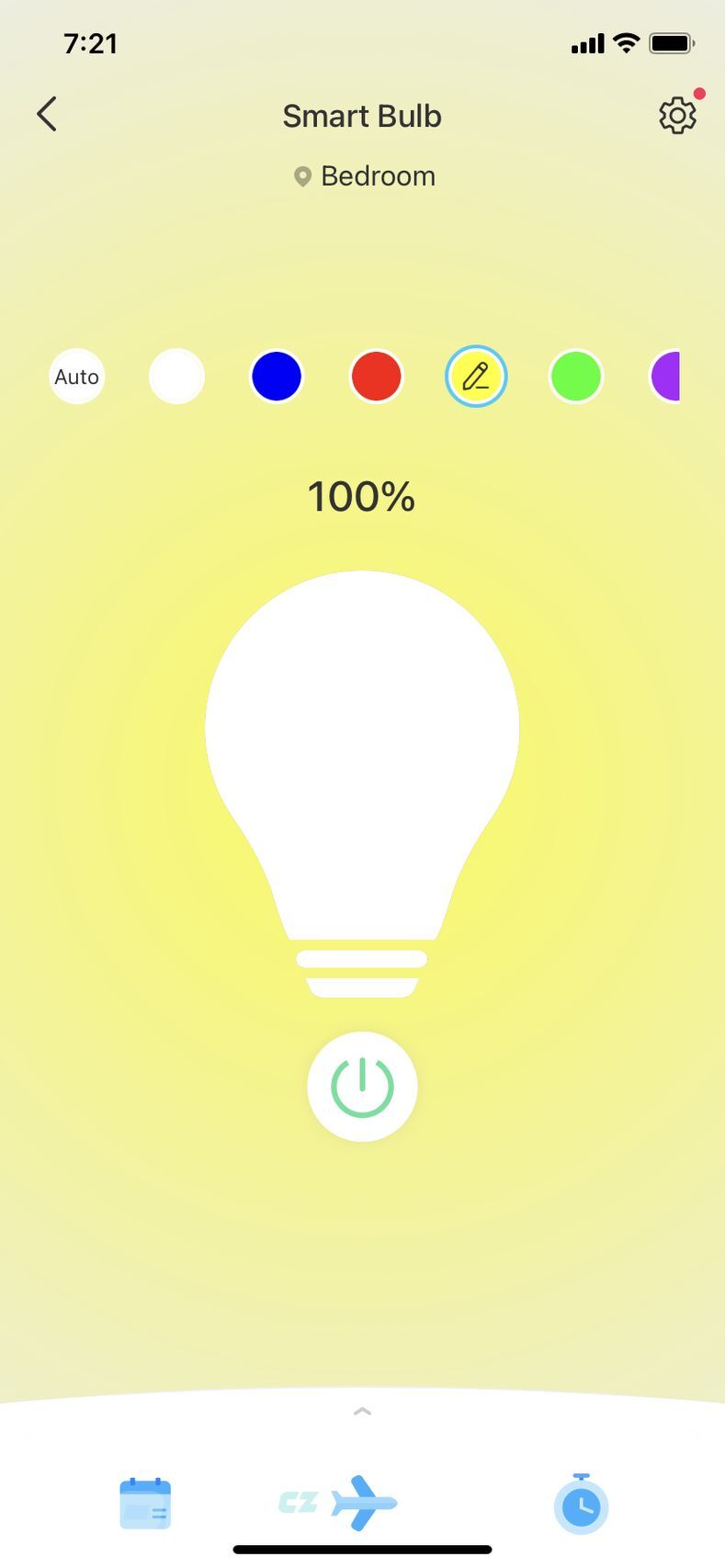This screenshot has width=725, height=1568.
Task: Expand the bottom panel with the chevron
Action: tap(362, 1411)
